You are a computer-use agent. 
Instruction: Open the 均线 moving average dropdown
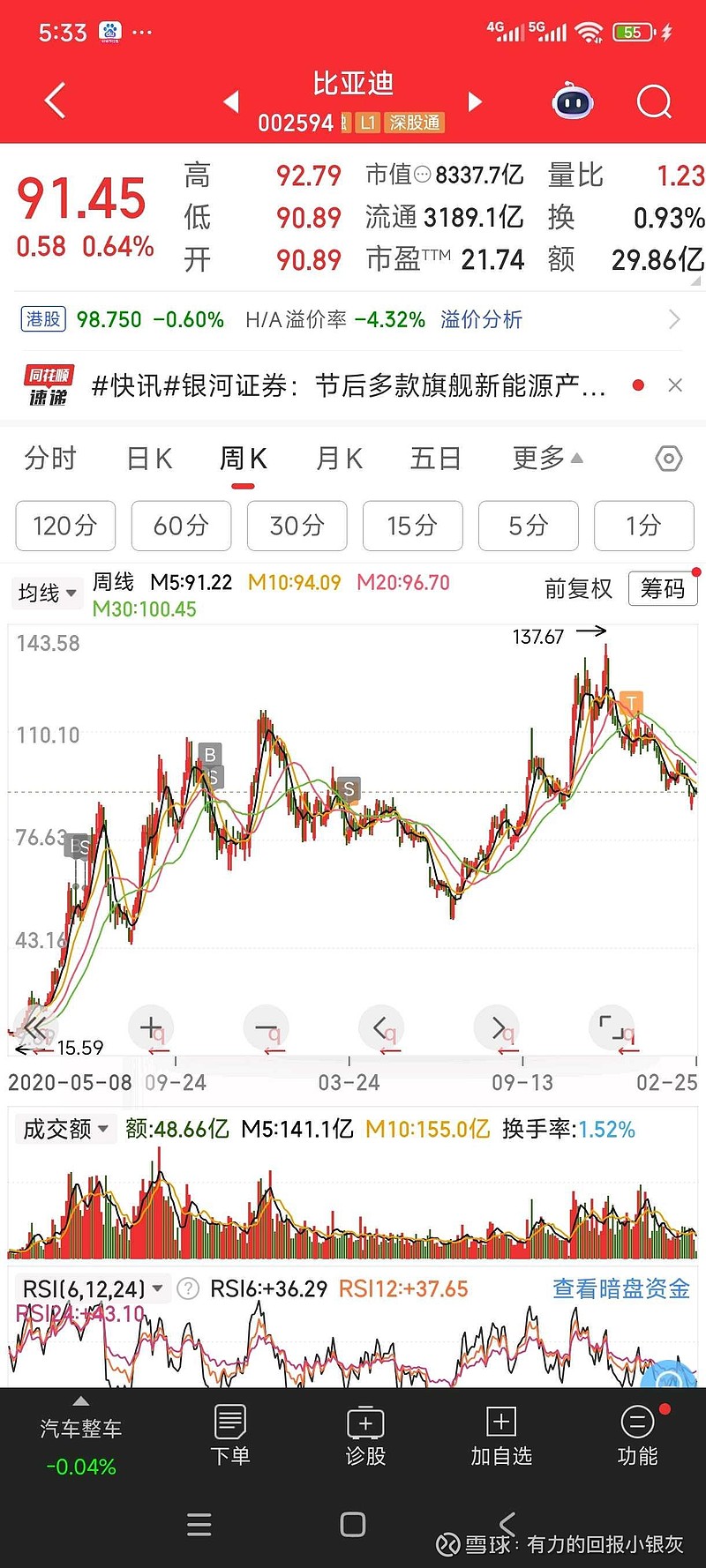coord(47,593)
